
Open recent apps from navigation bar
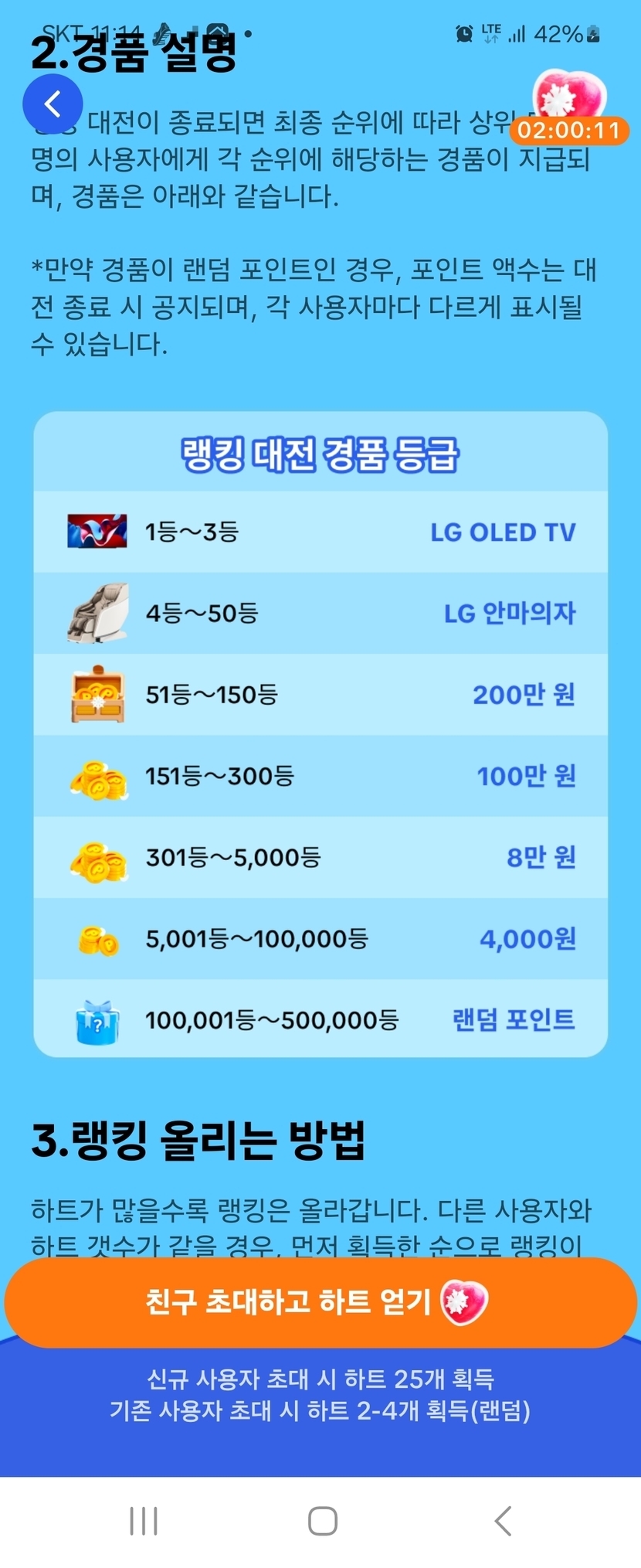click(x=144, y=1521)
